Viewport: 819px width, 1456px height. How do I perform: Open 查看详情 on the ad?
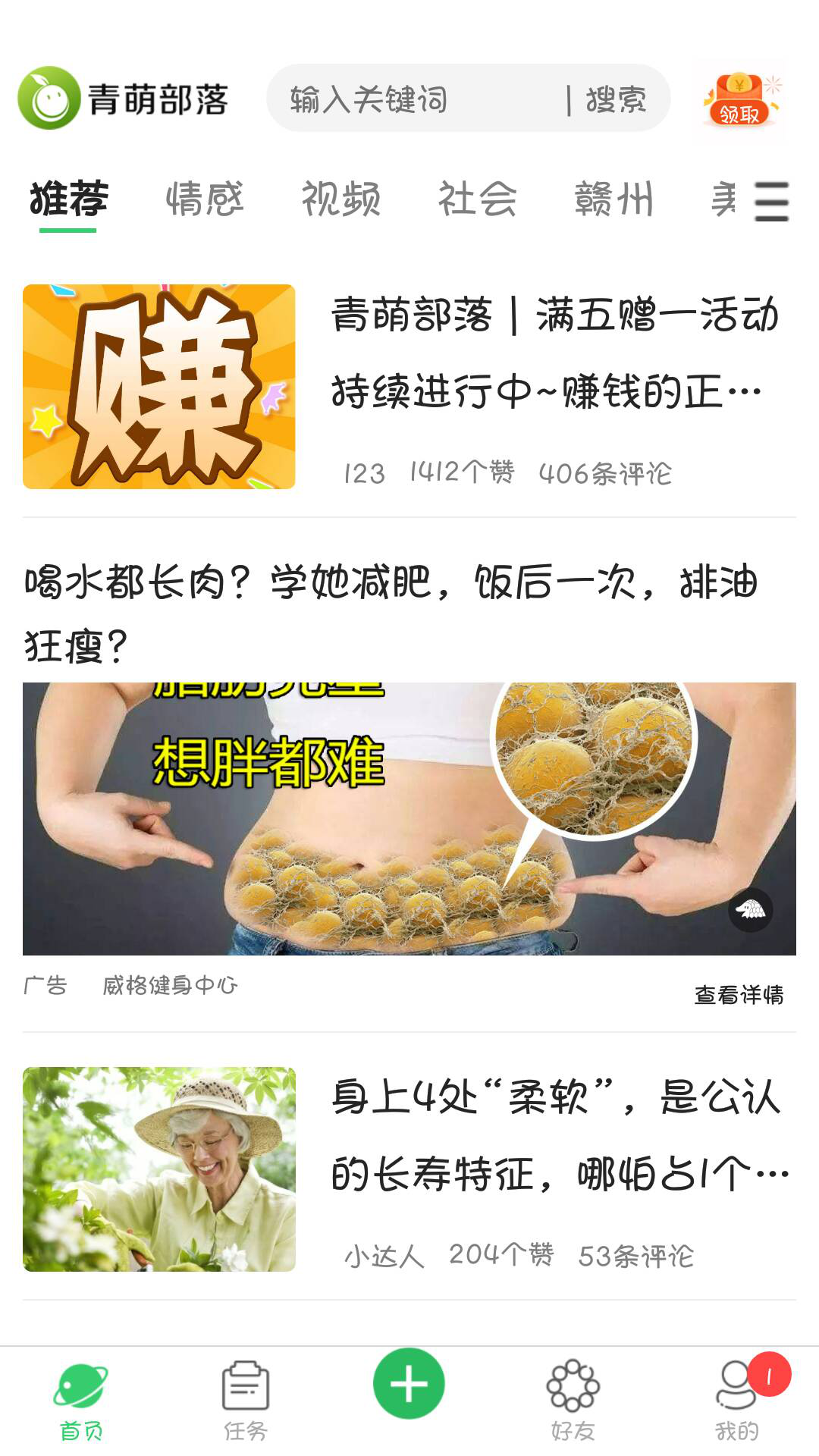[741, 996]
